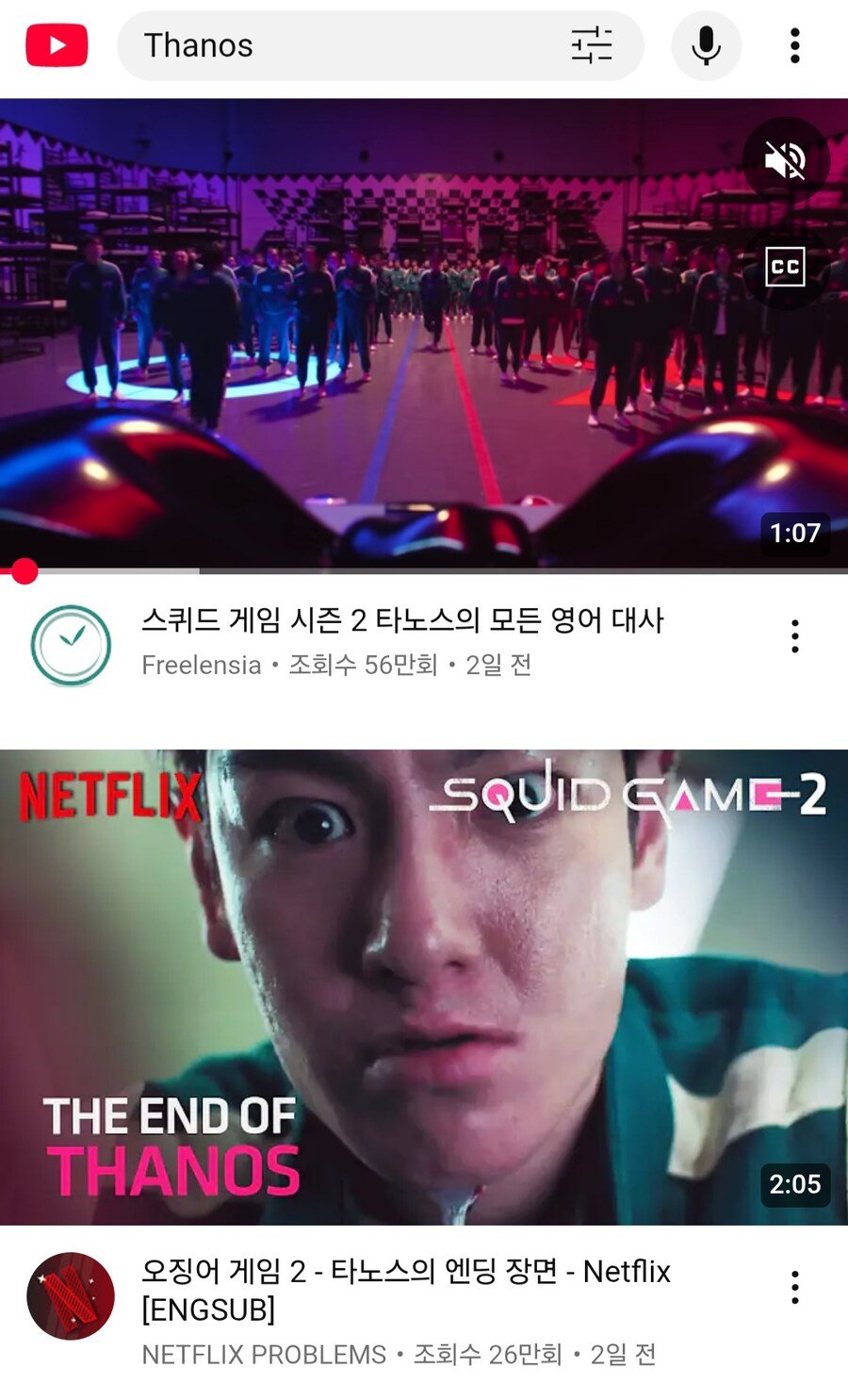Play The End of Thanos video
Viewport: 848px width, 1400px height.
424,987
